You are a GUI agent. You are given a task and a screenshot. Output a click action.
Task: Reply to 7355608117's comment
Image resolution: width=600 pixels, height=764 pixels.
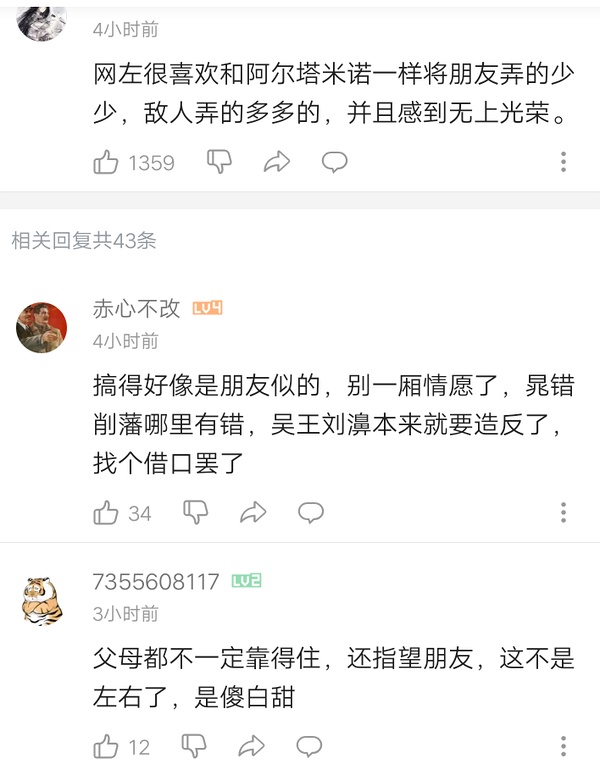click(x=311, y=746)
